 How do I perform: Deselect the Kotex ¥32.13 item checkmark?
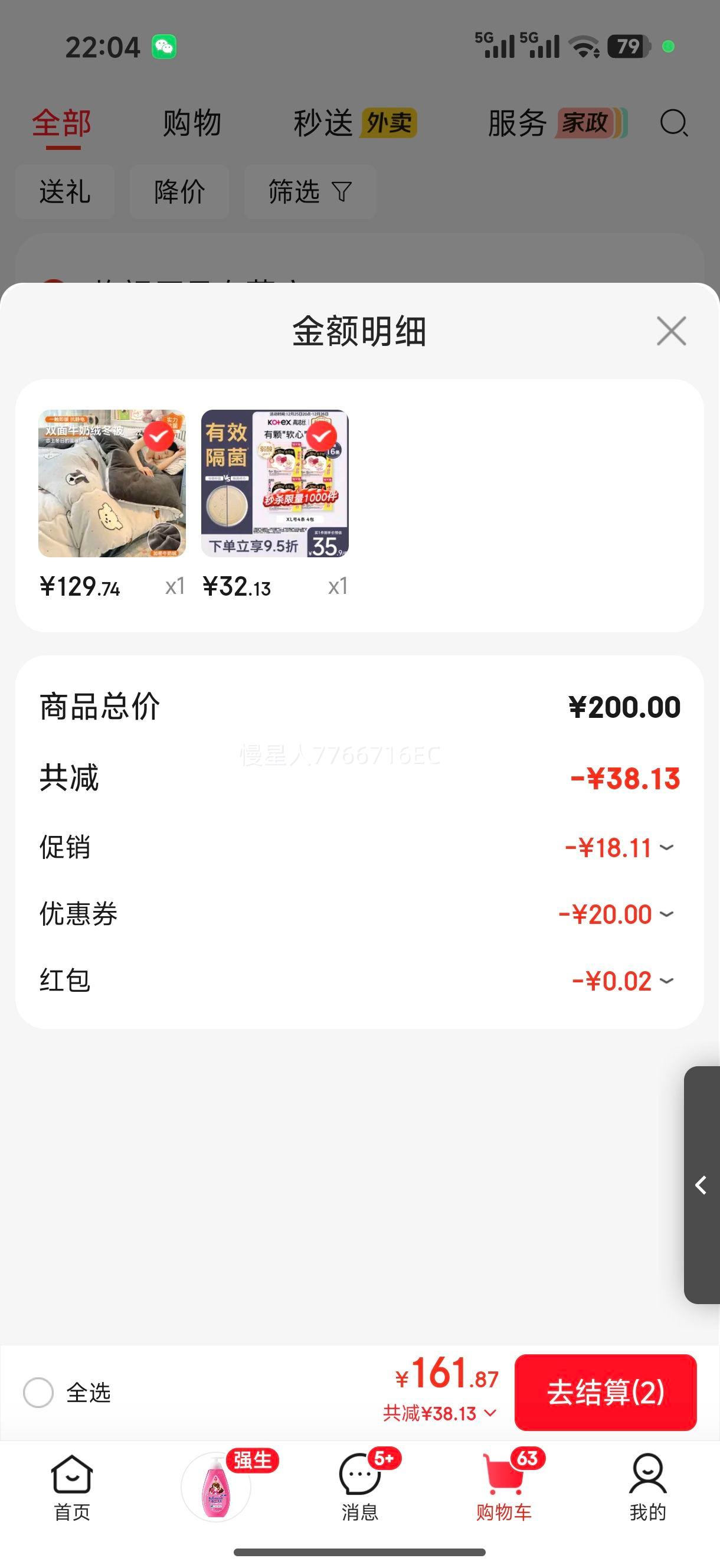point(322,436)
